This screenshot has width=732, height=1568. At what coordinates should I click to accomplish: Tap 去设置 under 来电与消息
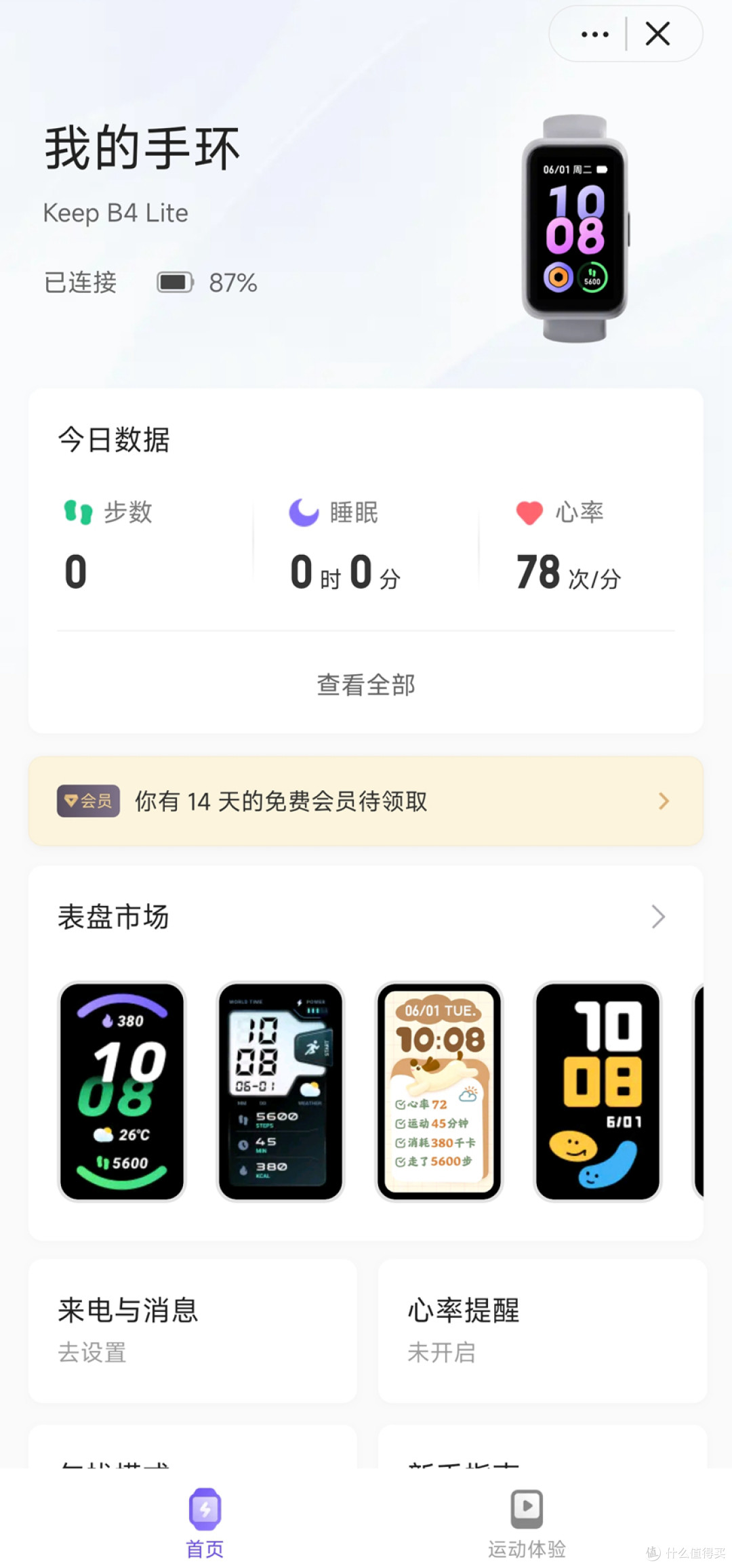pos(92,1354)
